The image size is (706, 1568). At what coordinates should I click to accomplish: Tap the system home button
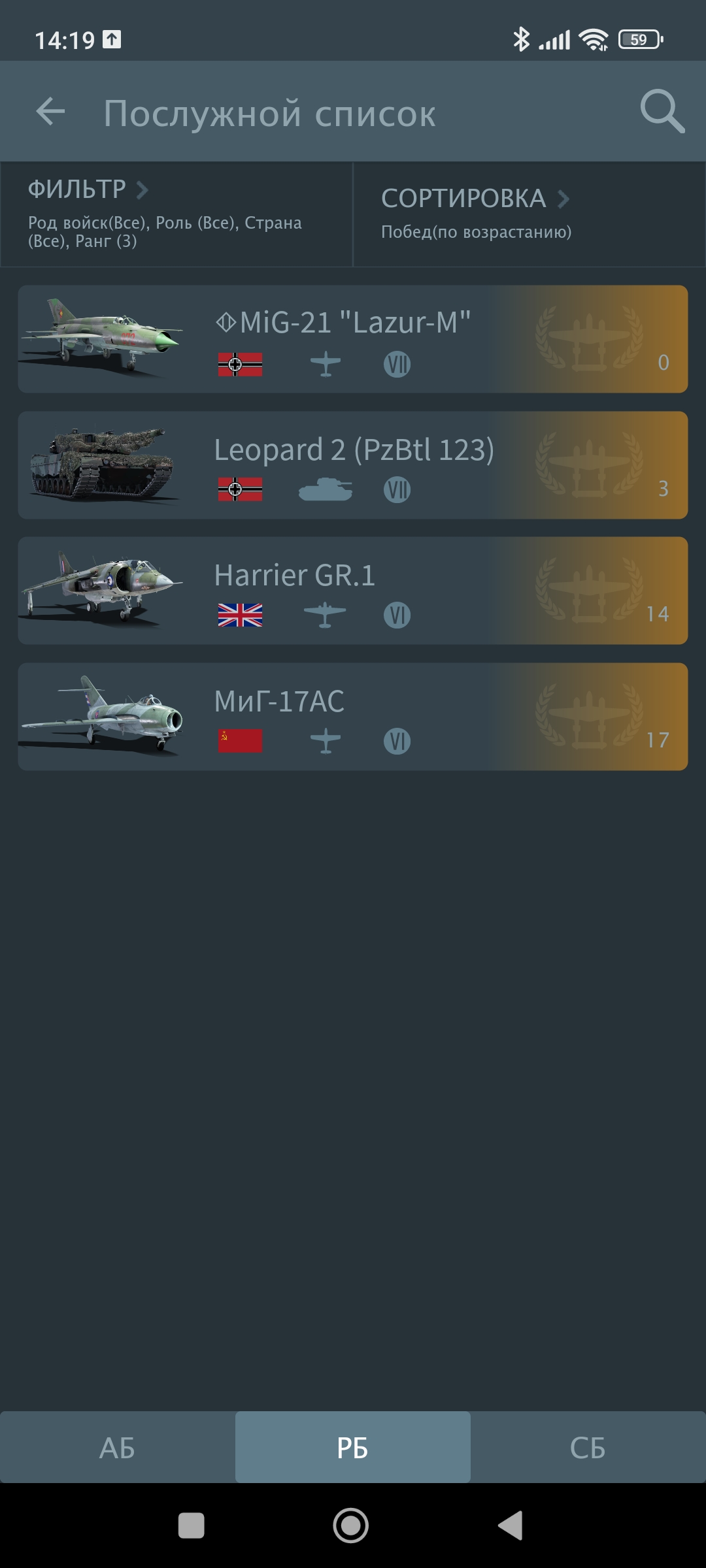(x=351, y=1526)
